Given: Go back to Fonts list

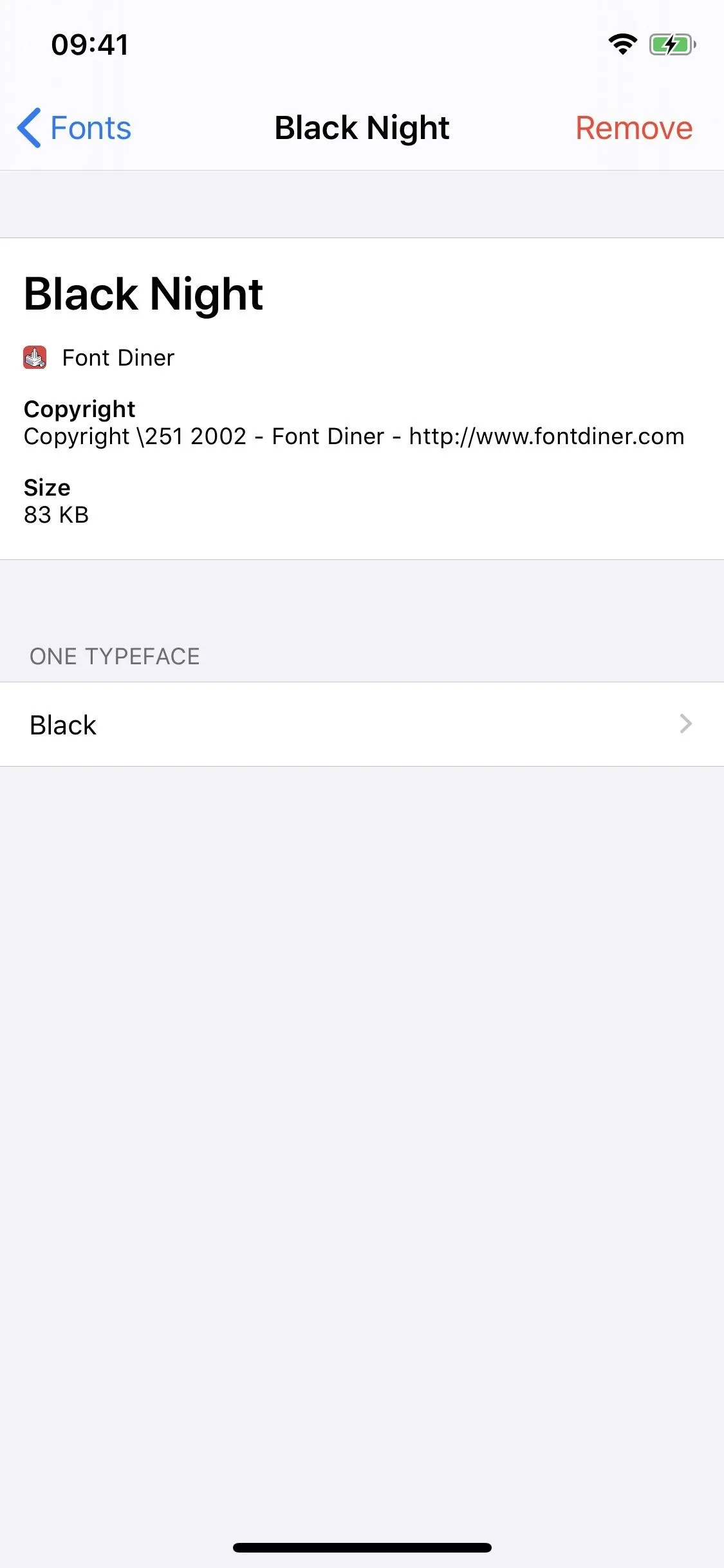Looking at the screenshot, I should click(x=74, y=127).
